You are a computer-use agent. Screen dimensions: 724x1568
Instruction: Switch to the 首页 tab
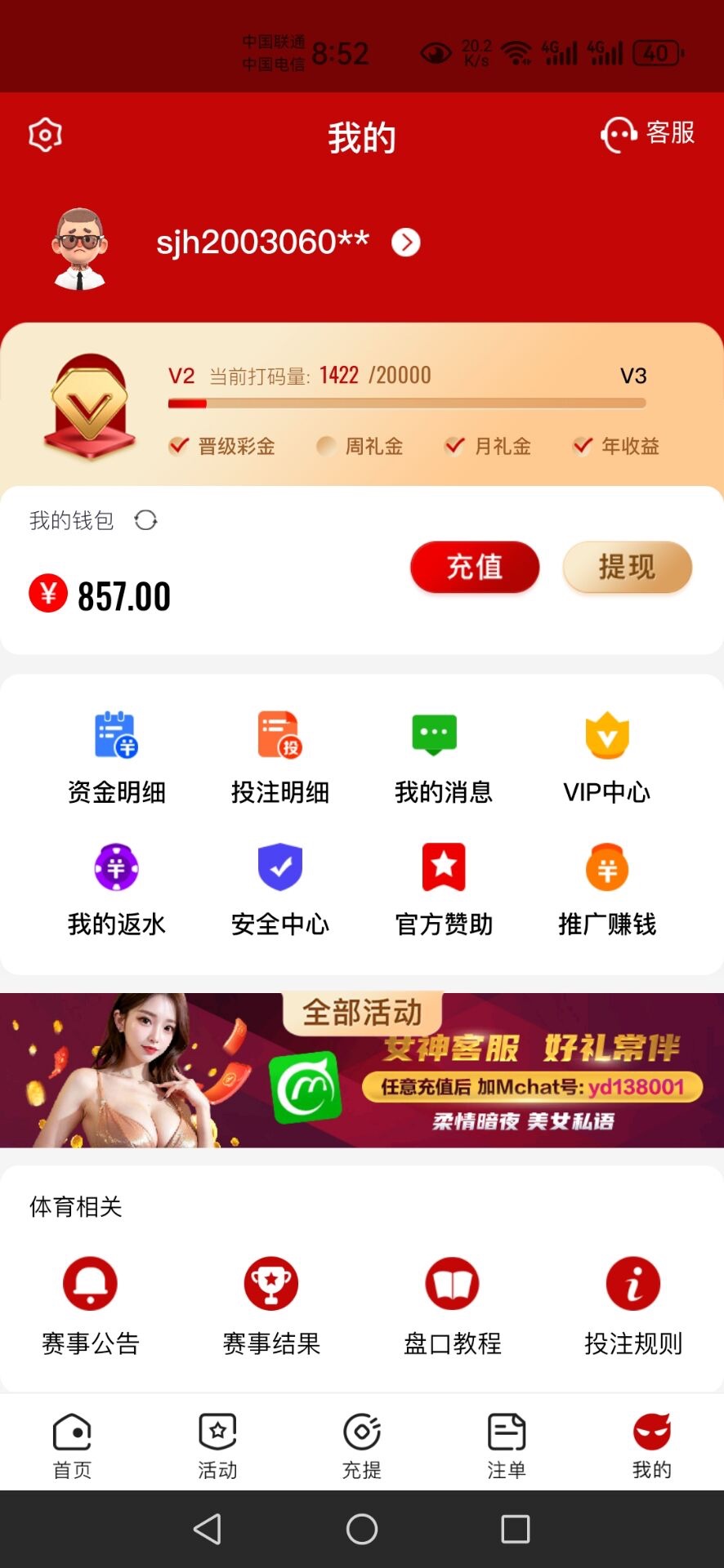[72, 1445]
